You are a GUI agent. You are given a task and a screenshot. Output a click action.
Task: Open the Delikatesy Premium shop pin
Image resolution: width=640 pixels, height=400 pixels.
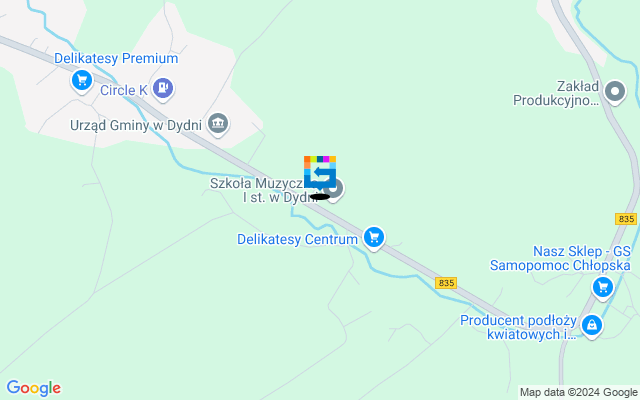click(x=81, y=81)
